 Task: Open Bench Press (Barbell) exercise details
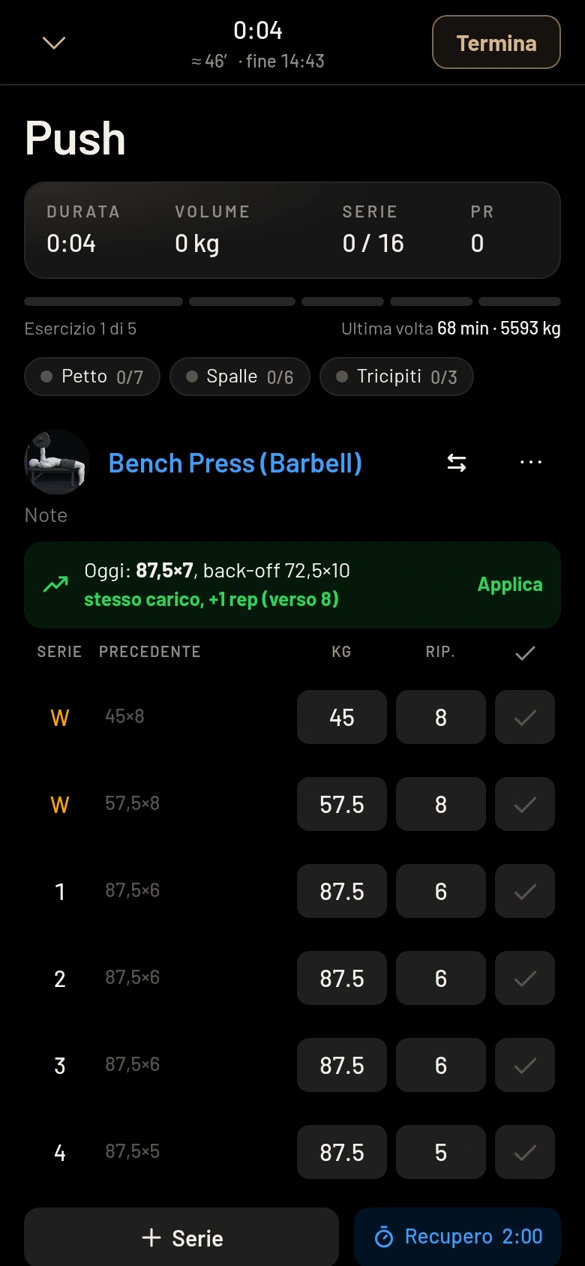(x=235, y=463)
